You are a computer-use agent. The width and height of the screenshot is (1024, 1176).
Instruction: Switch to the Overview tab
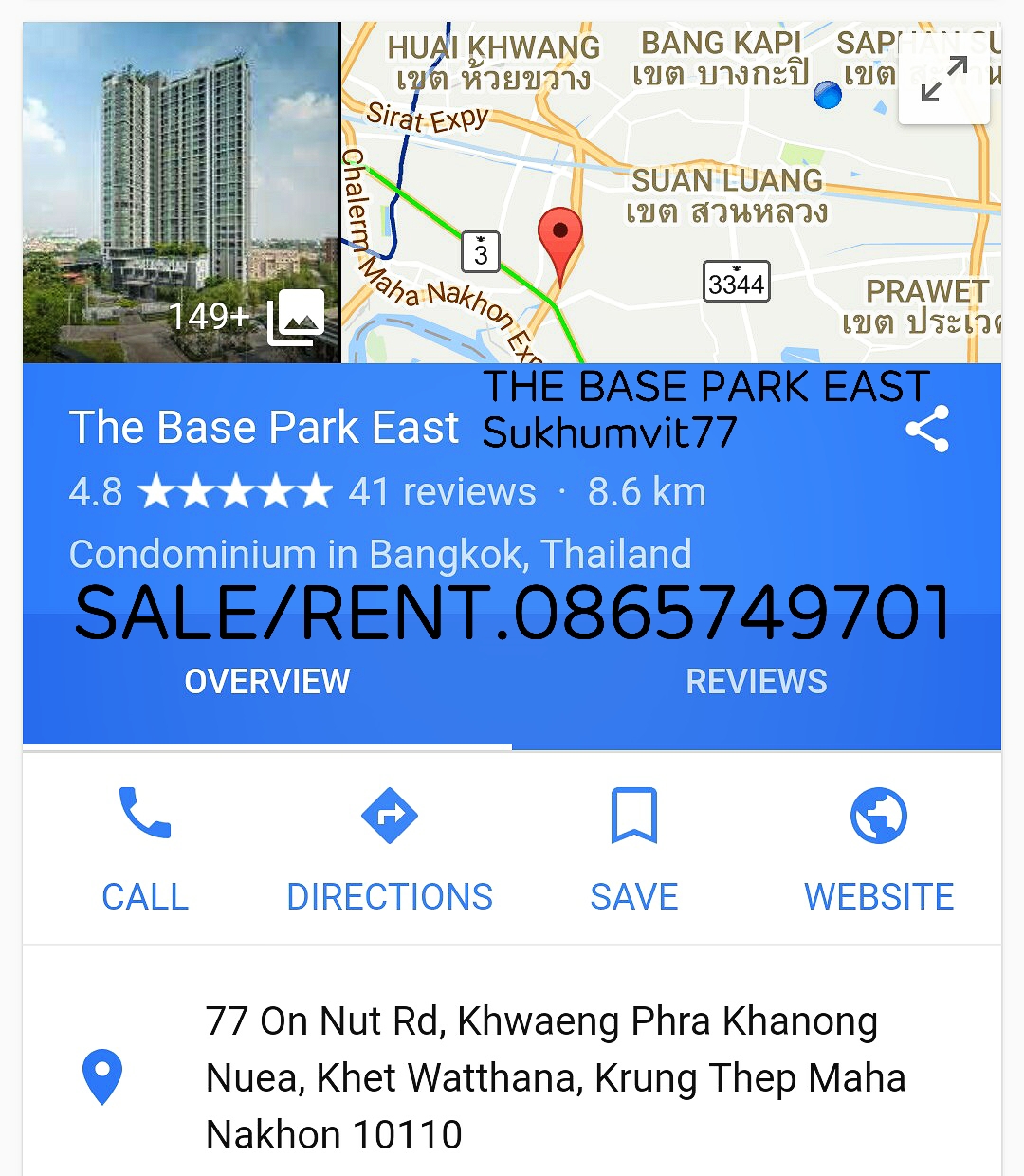(x=267, y=682)
